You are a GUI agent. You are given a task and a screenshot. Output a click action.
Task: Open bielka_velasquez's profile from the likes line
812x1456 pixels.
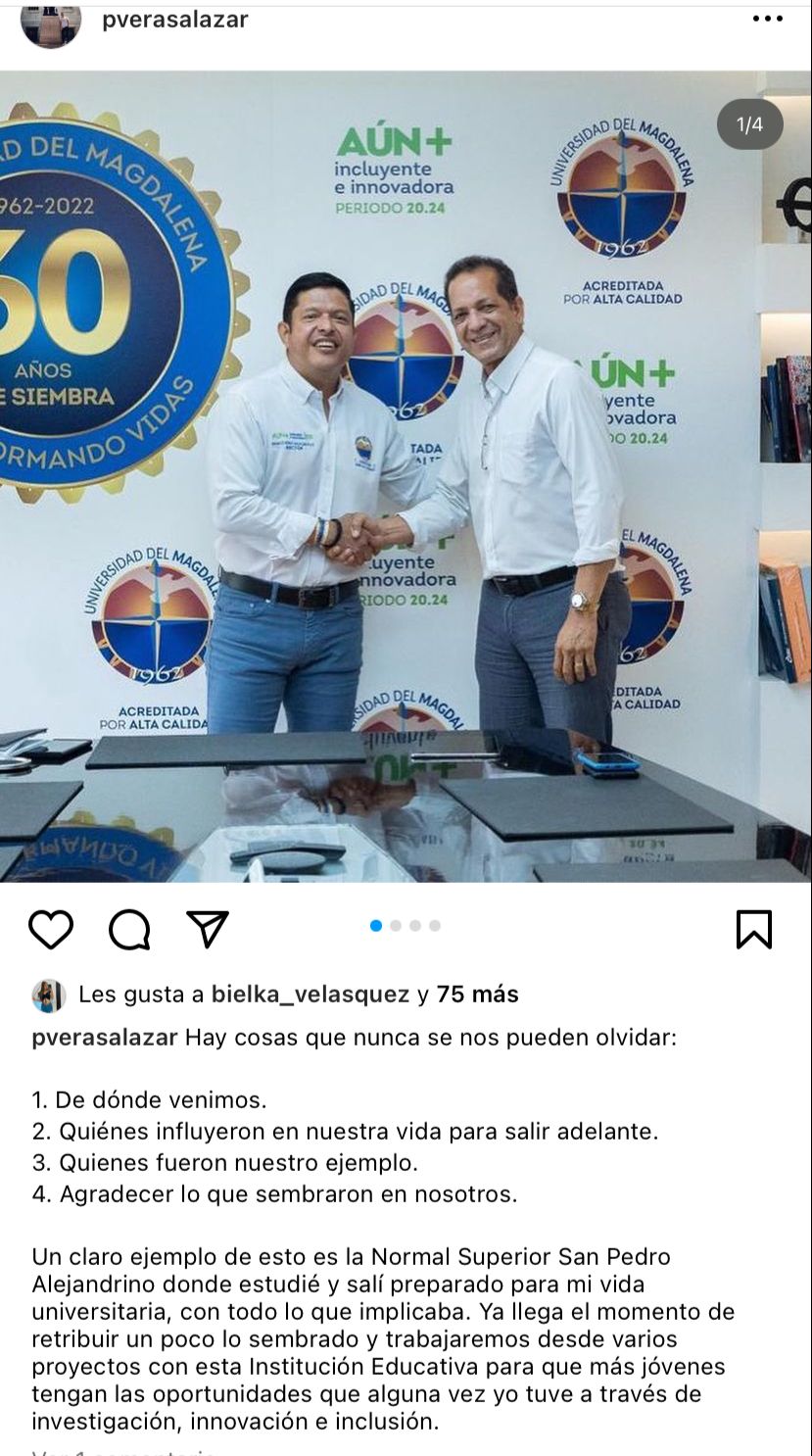coord(310,995)
